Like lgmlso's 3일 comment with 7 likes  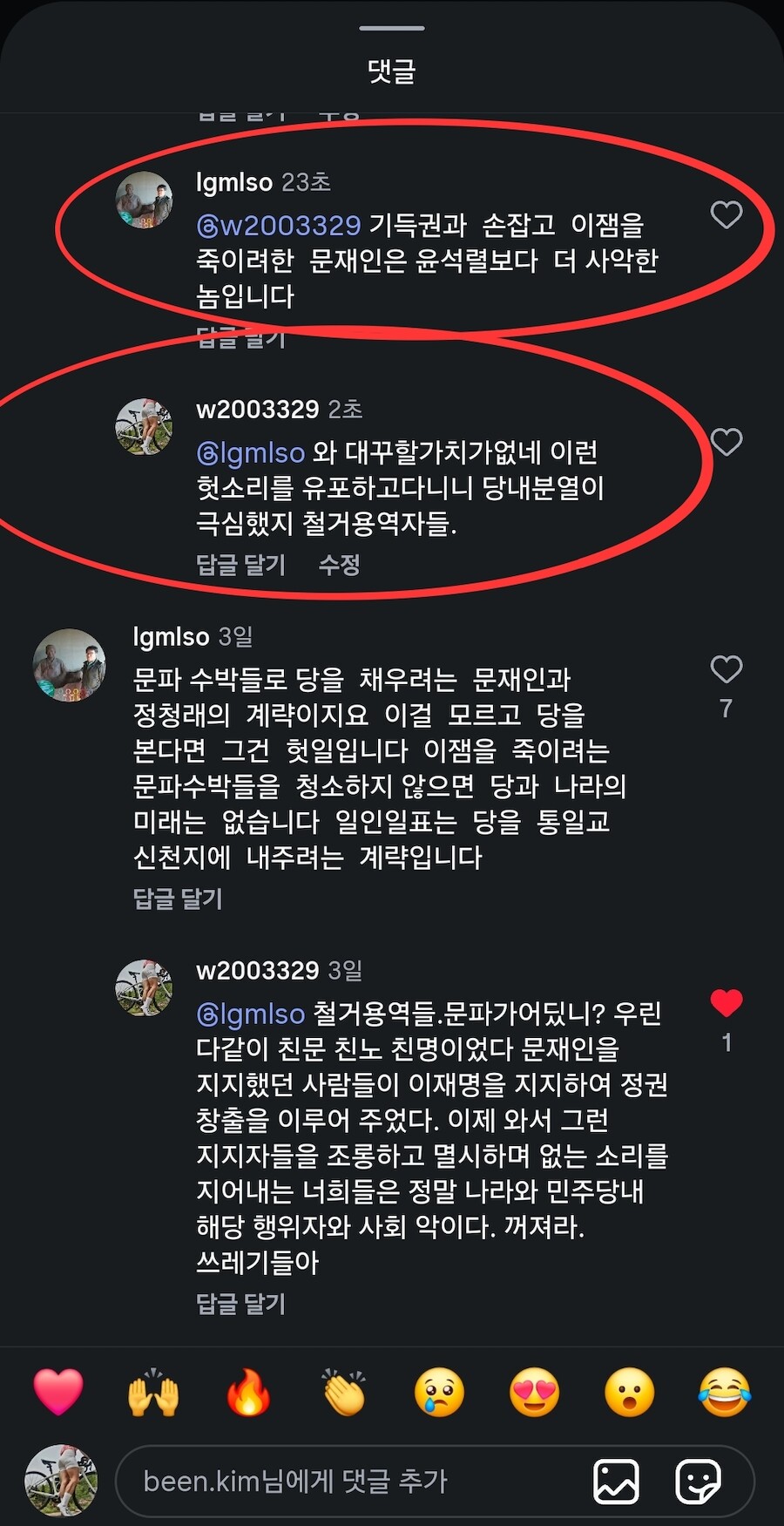click(x=727, y=668)
